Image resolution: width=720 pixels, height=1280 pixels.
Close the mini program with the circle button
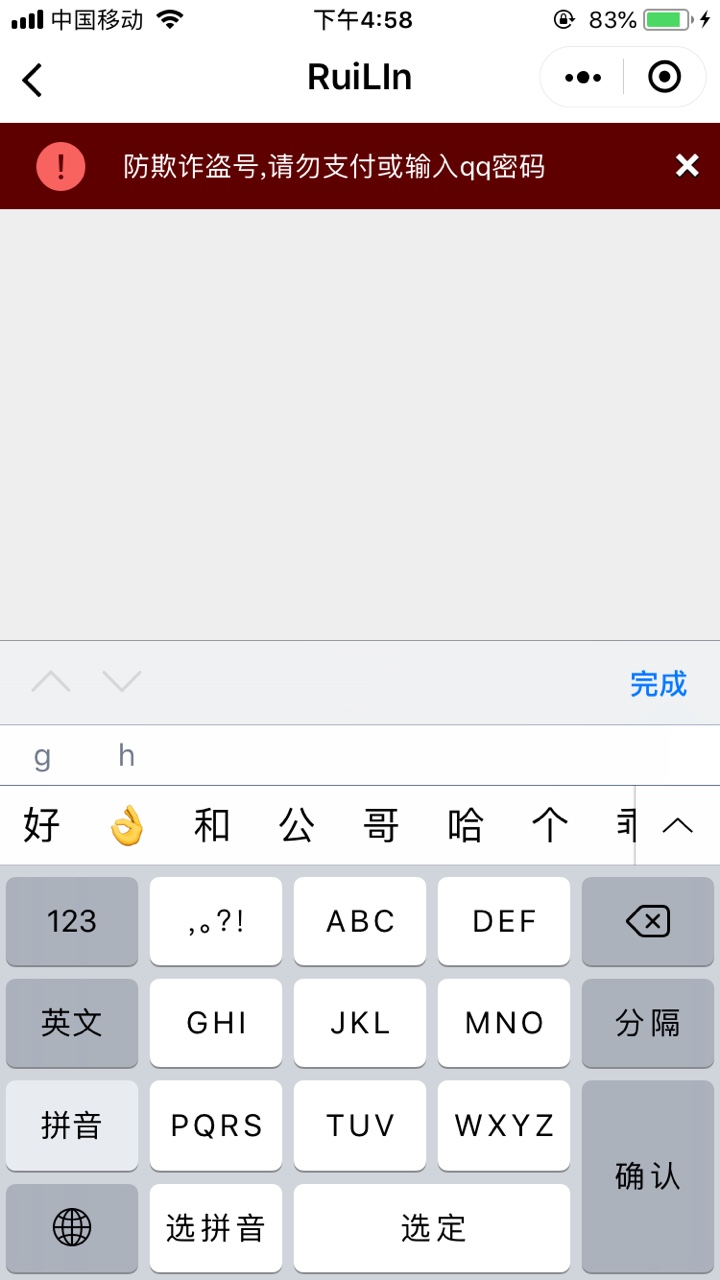[664, 77]
